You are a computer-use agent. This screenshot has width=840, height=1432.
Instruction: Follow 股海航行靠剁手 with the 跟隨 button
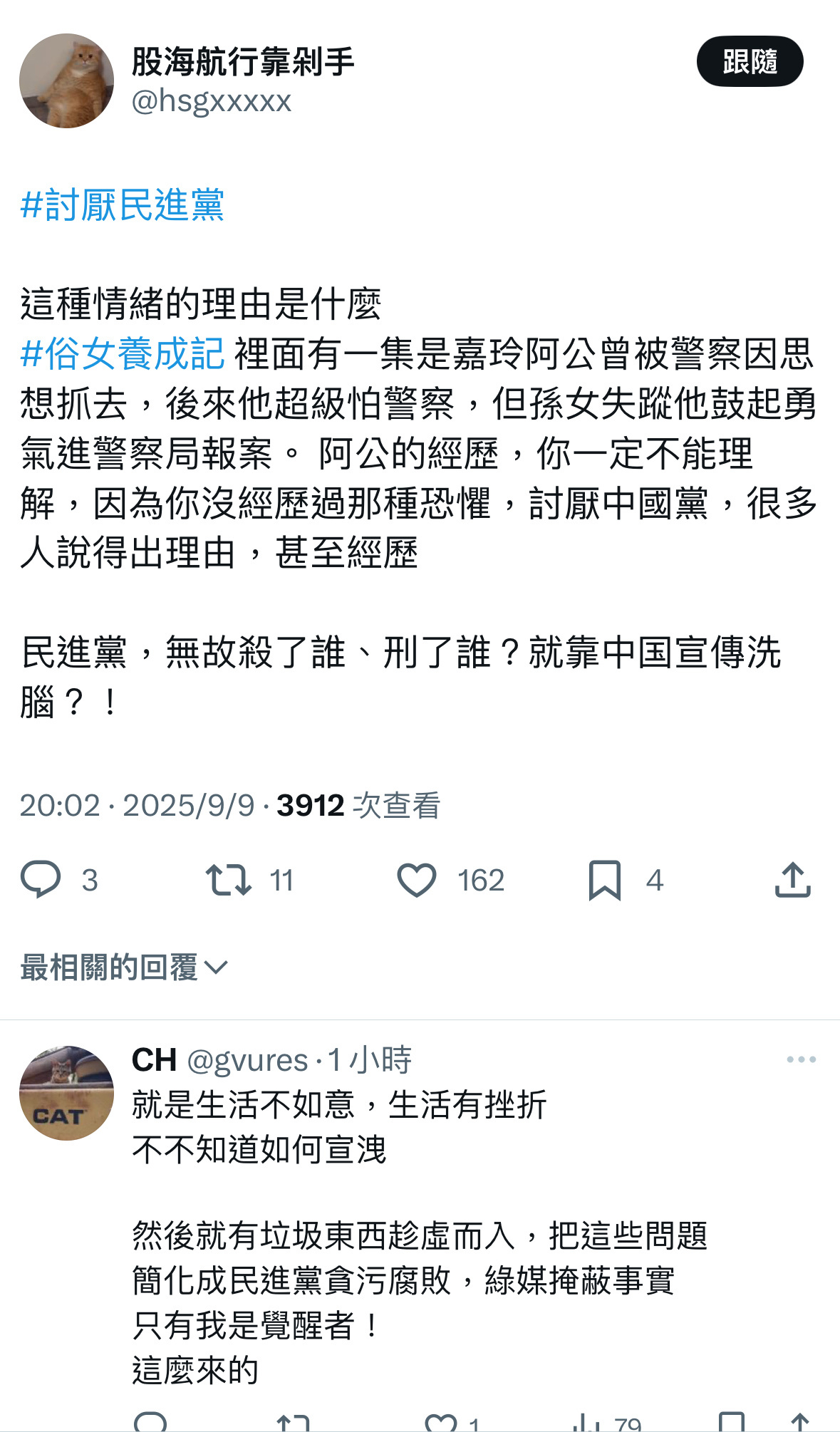pyautogui.click(x=750, y=61)
